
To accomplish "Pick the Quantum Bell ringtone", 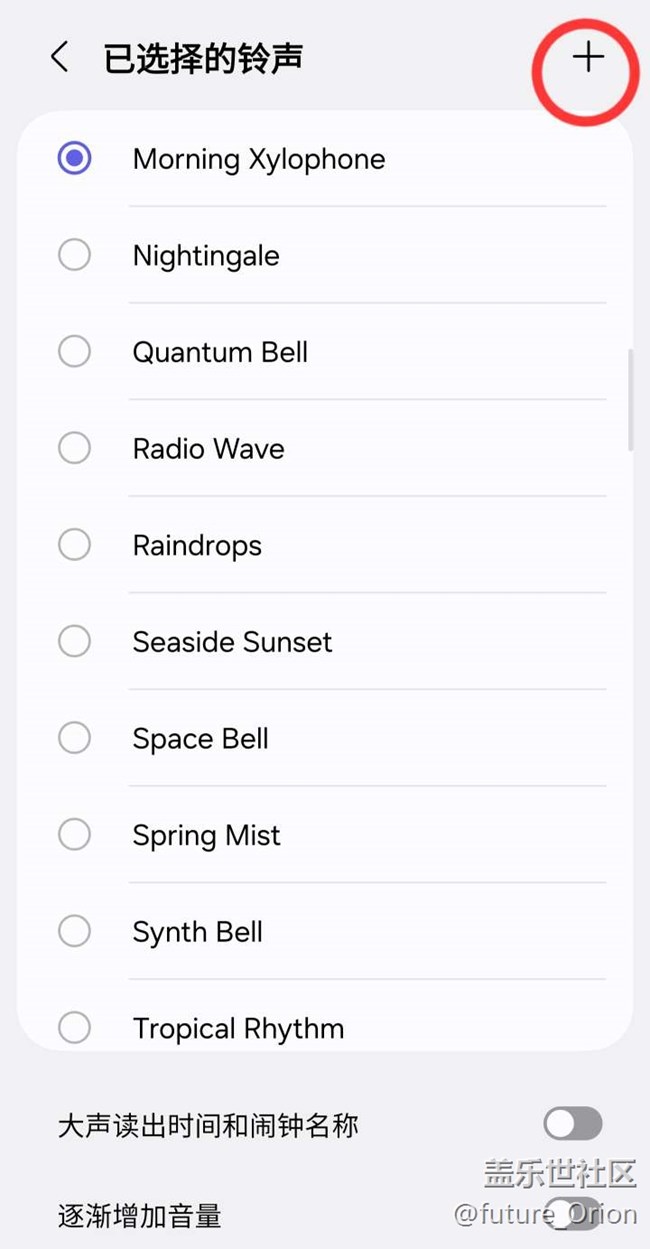I will click(x=74, y=352).
